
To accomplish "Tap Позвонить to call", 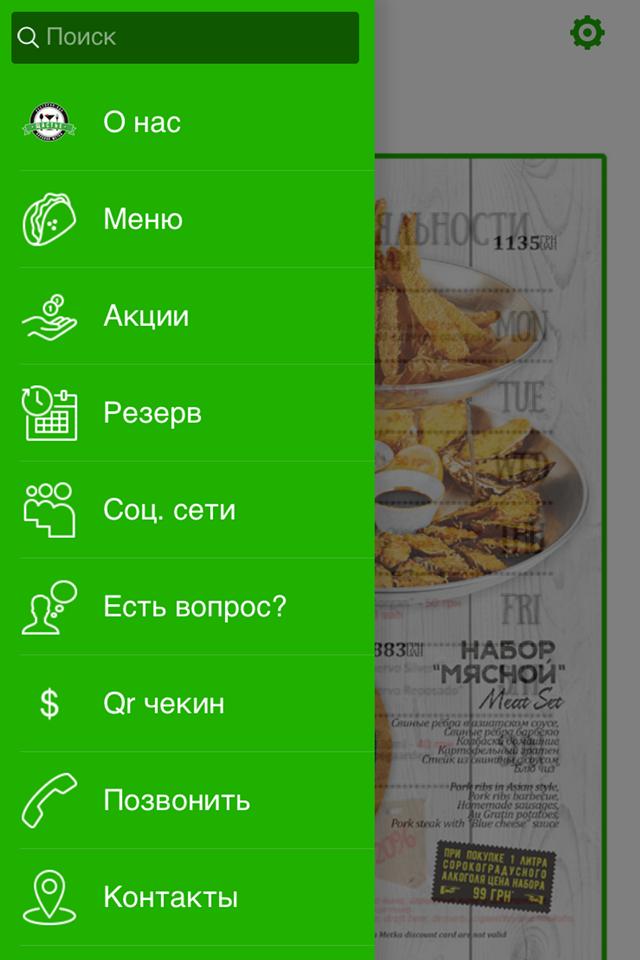I will (187, 801).
